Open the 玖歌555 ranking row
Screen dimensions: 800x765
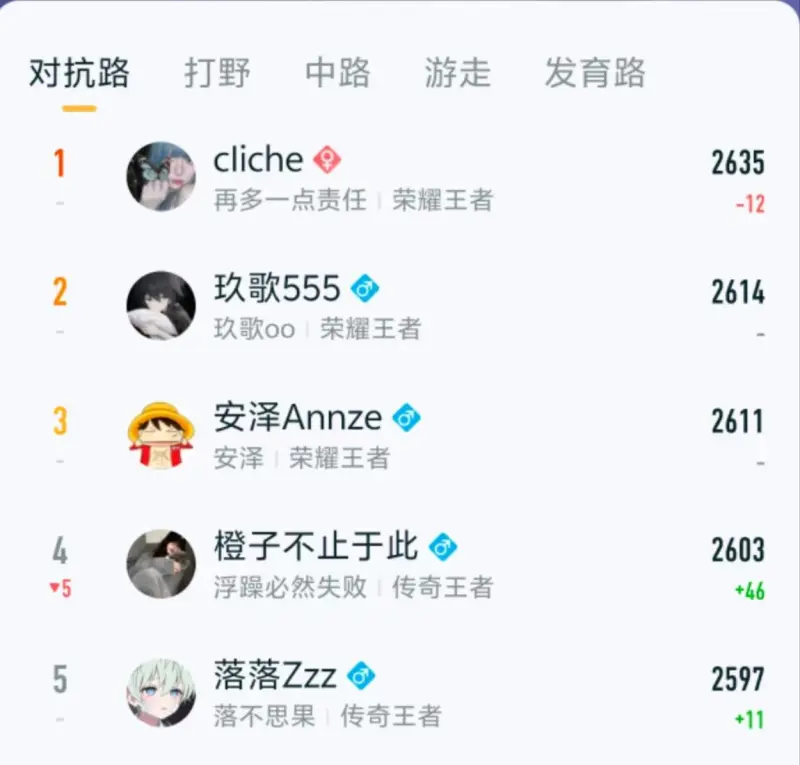(x=400, y=306)
